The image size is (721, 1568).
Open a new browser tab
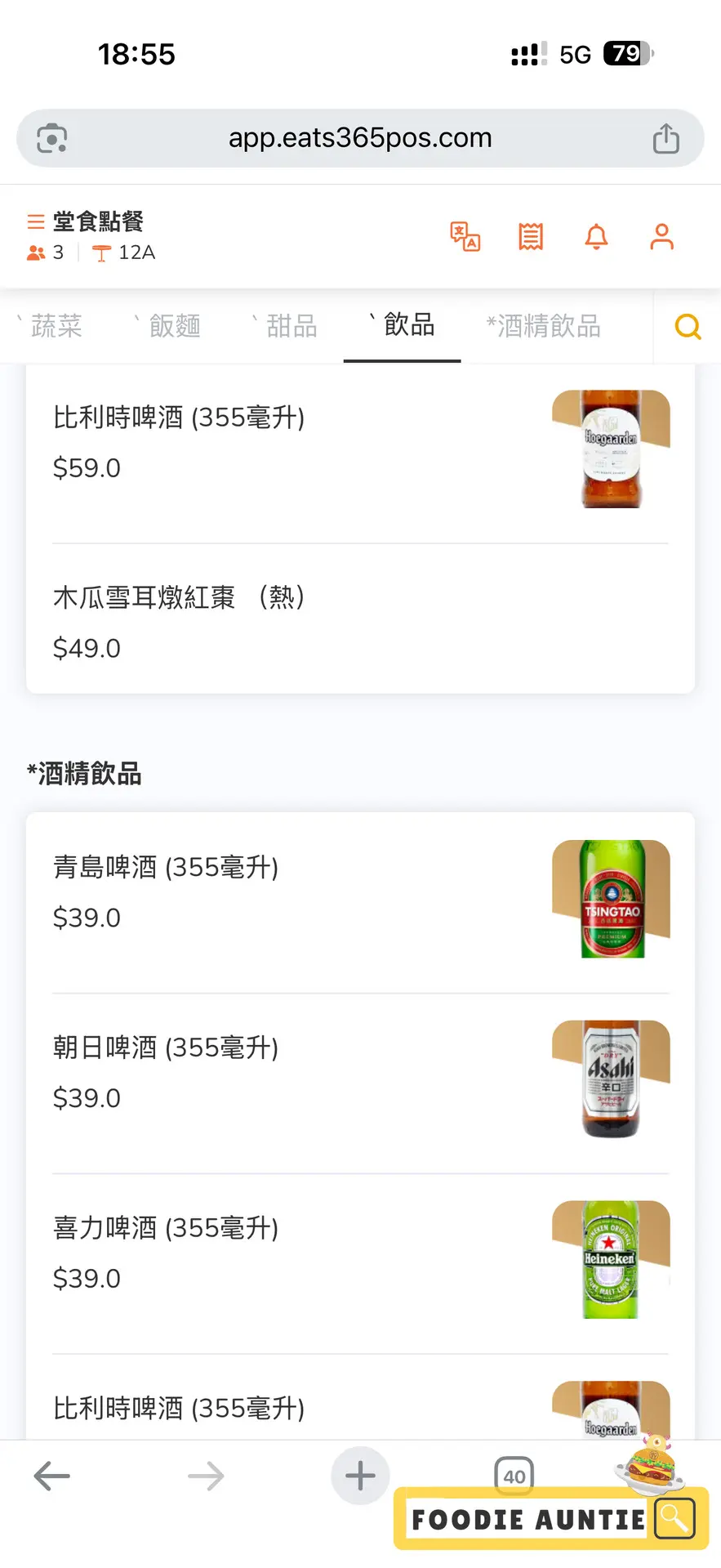tap(360, 1476)
